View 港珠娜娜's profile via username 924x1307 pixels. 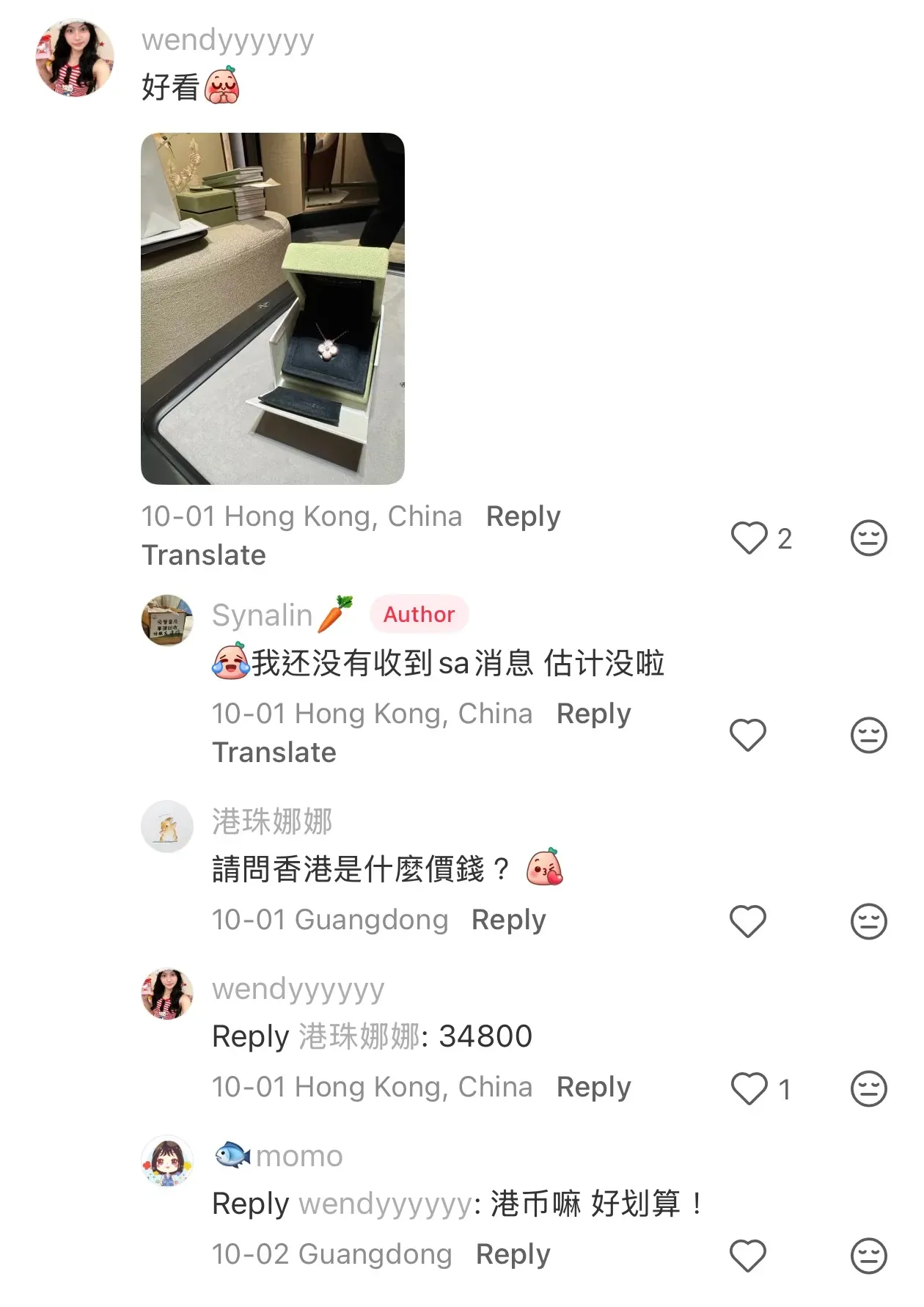pos(272,821)
